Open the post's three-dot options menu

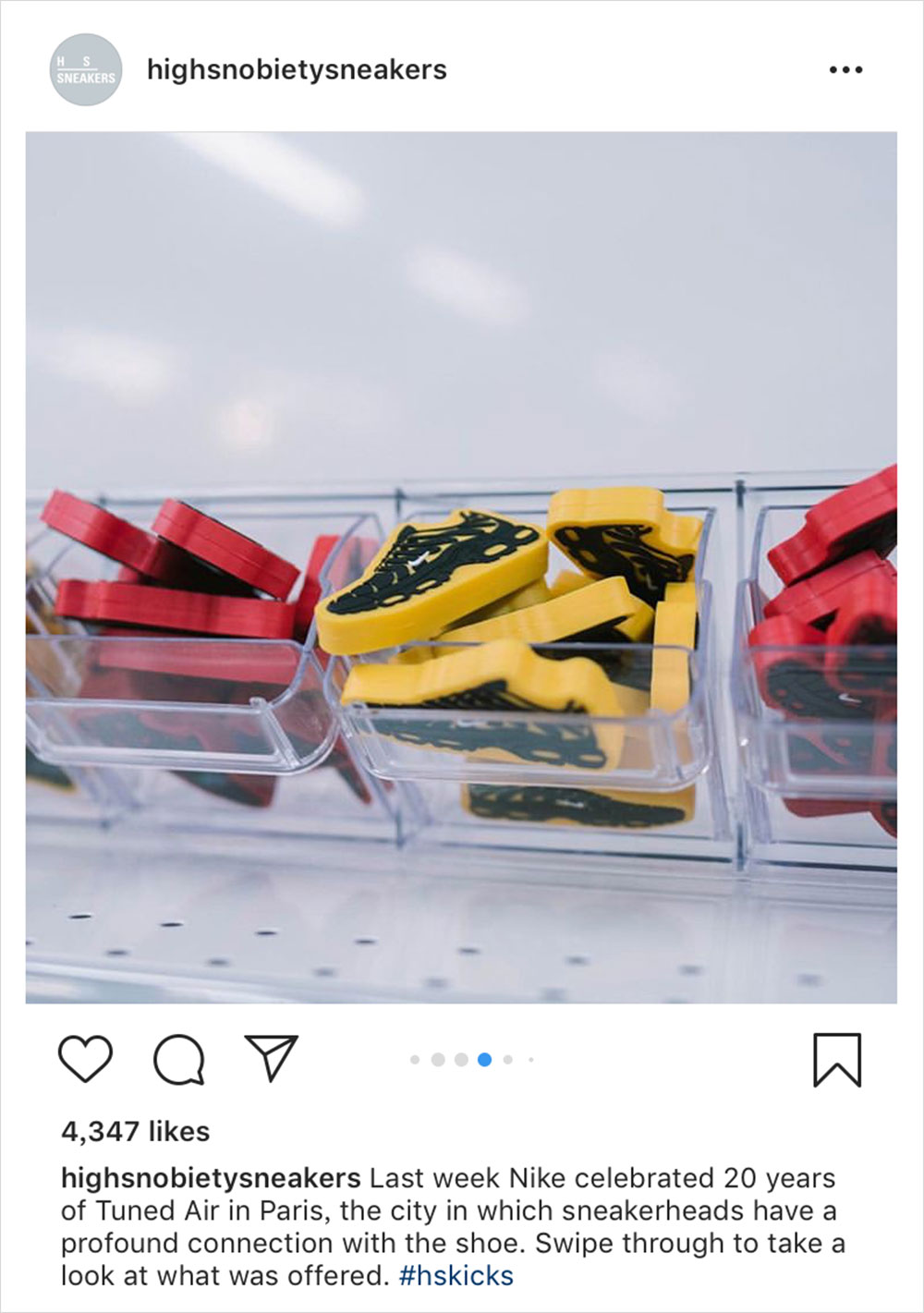(845, 69)
